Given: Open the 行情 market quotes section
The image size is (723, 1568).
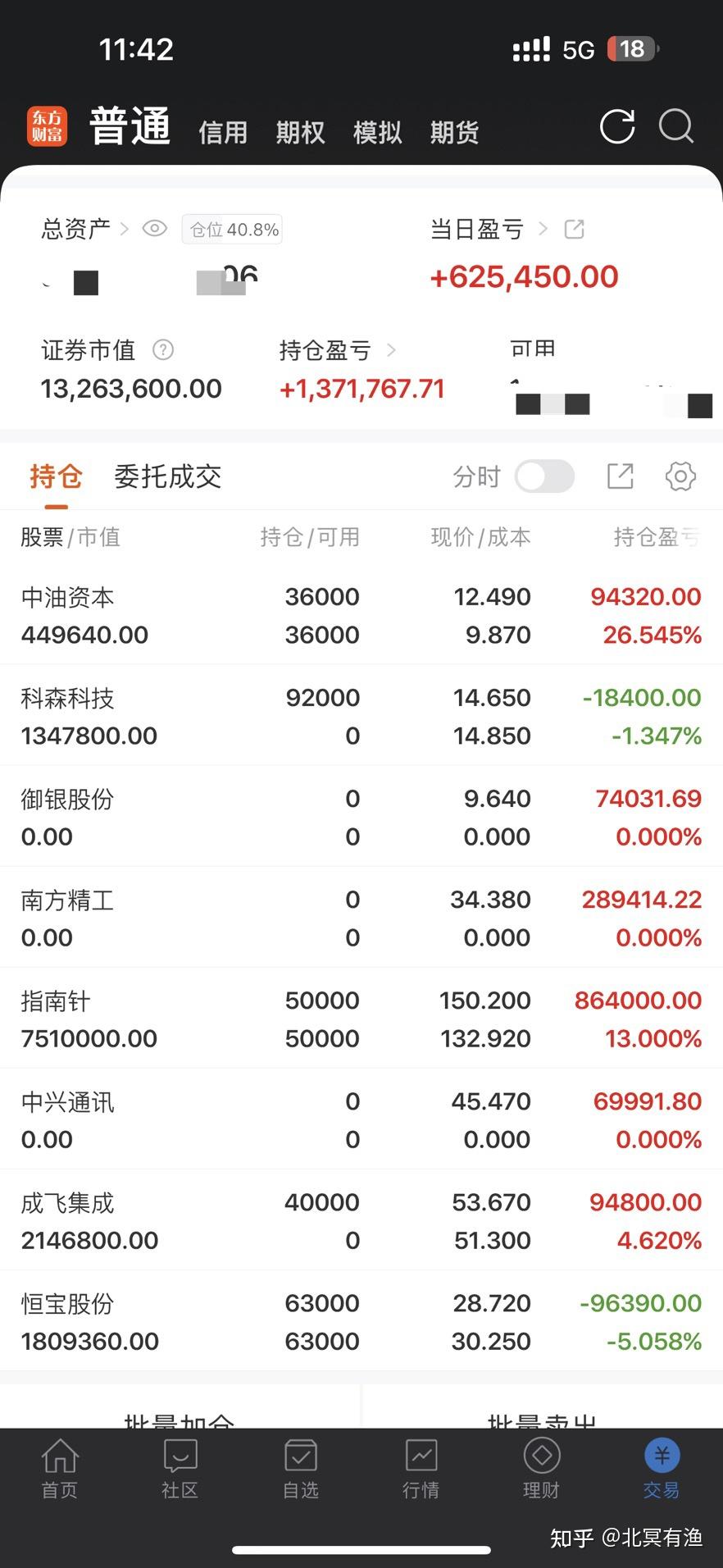Looking at the screenshot, I should click(421, 1468).
